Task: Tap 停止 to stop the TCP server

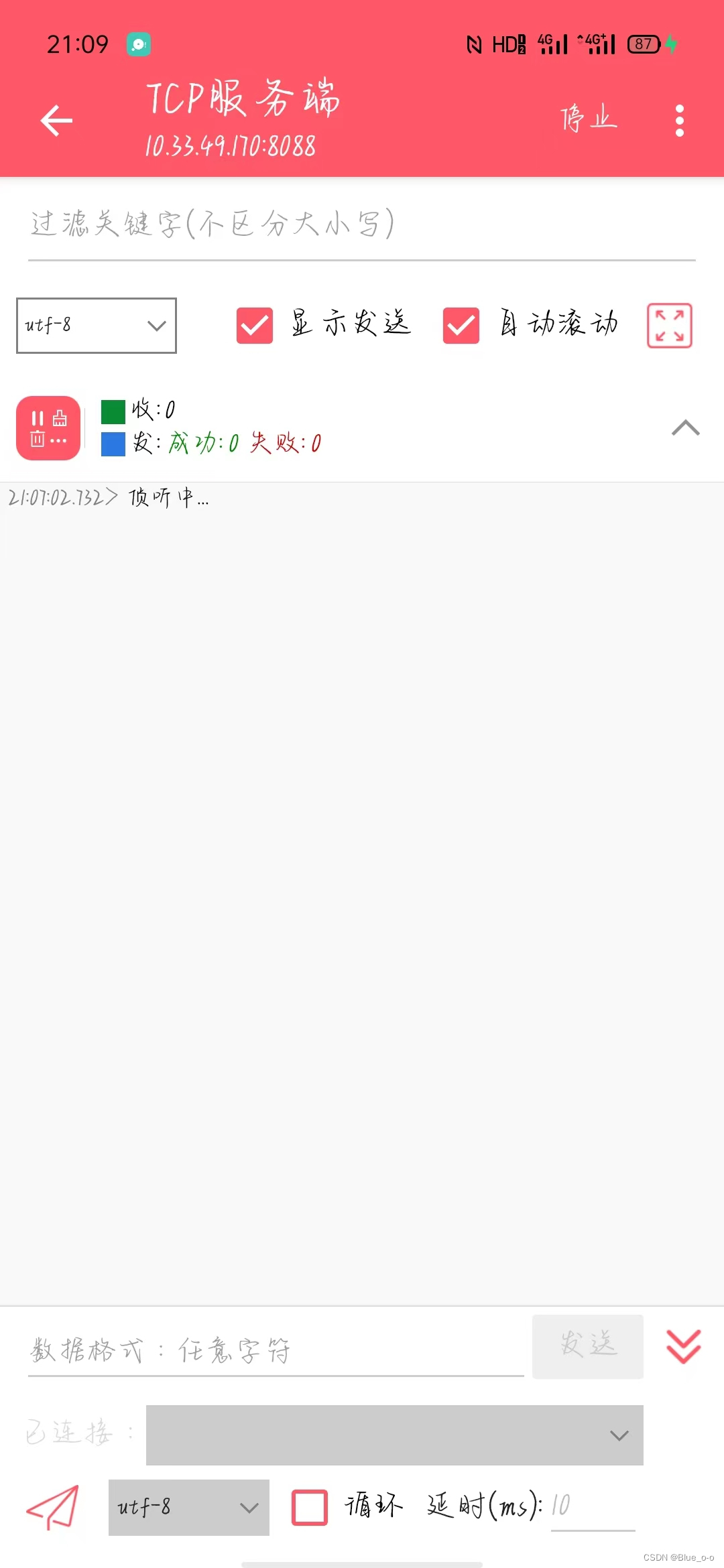Action: point(589,119)
